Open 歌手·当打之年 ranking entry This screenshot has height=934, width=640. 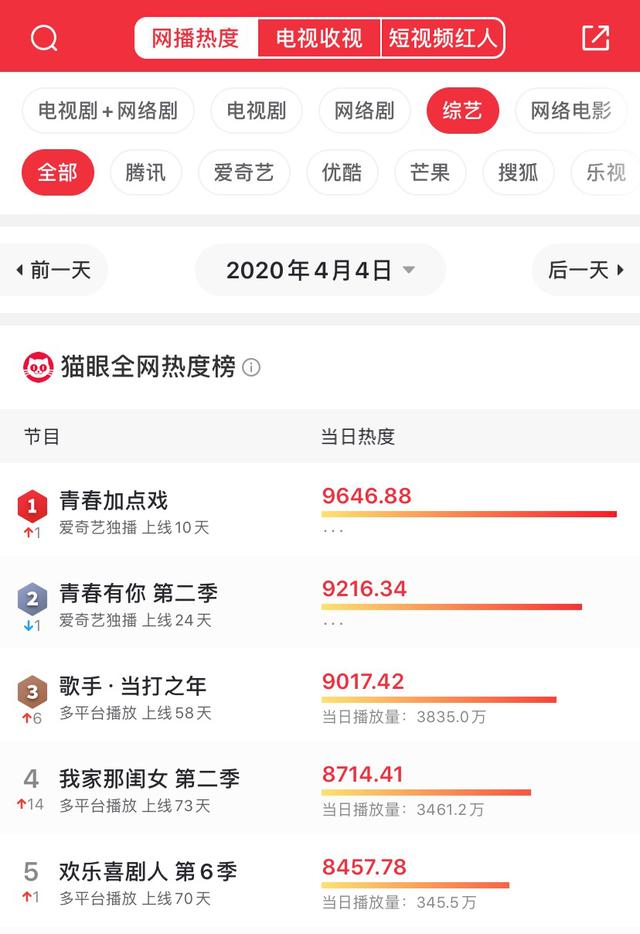click(x=132, y=687)
